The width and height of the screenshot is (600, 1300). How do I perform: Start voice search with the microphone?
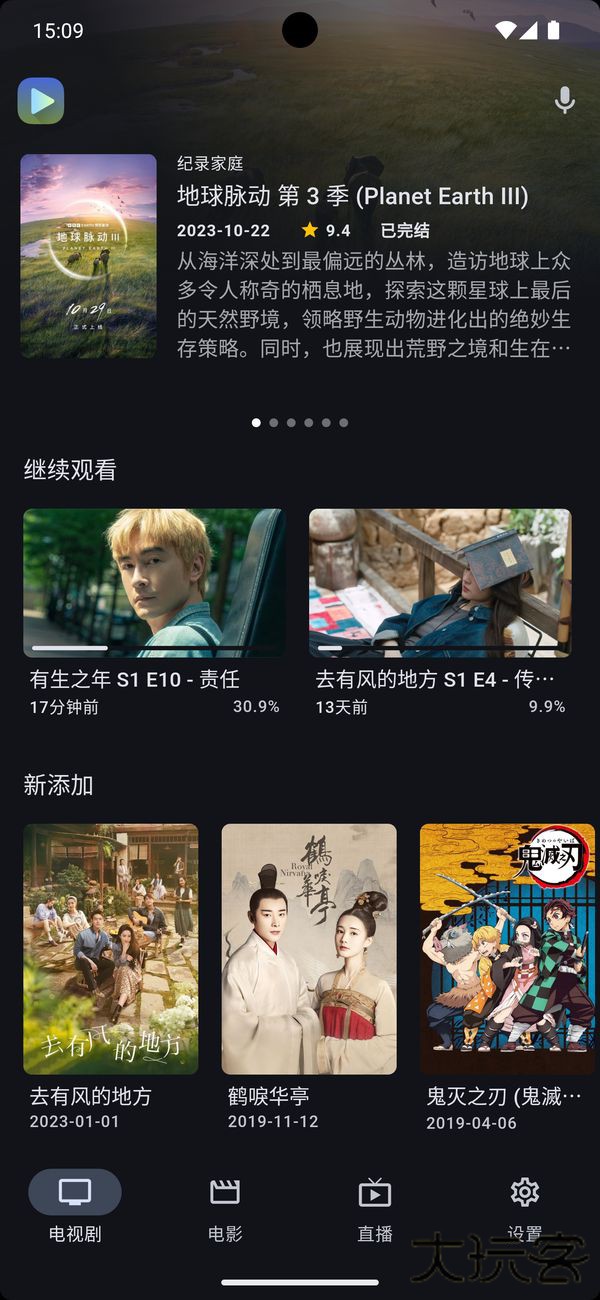point(565,100)
